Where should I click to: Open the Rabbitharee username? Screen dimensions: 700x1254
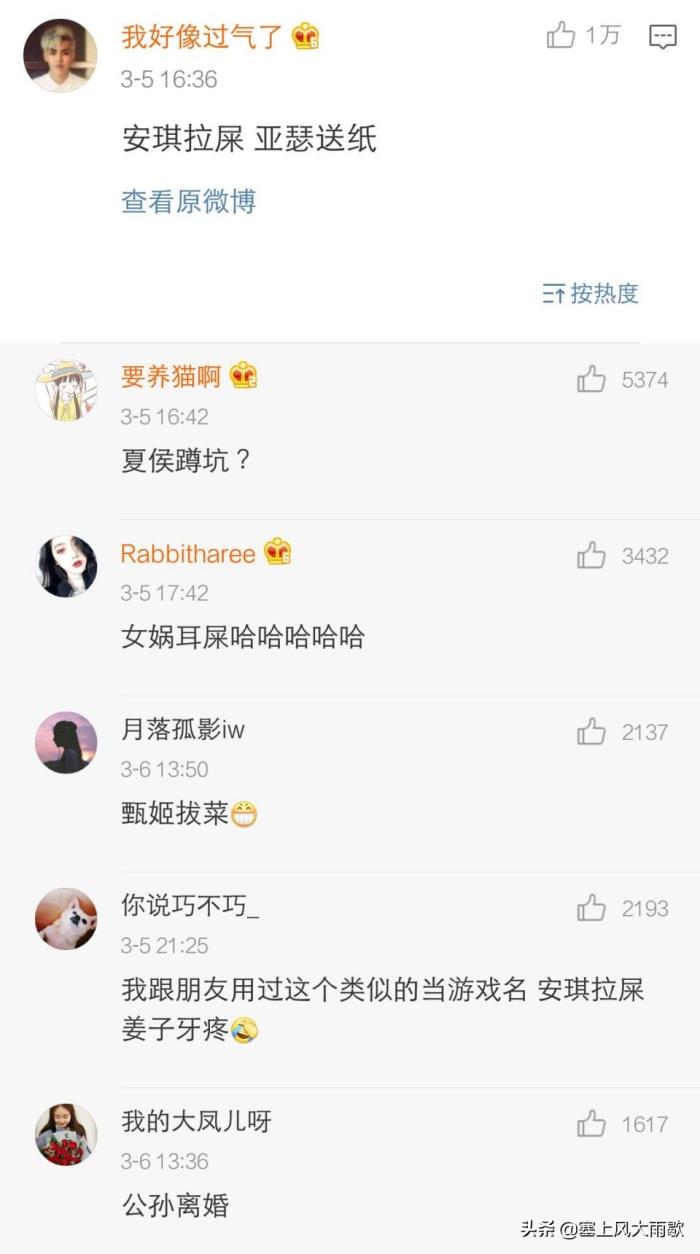coord(188,554)
